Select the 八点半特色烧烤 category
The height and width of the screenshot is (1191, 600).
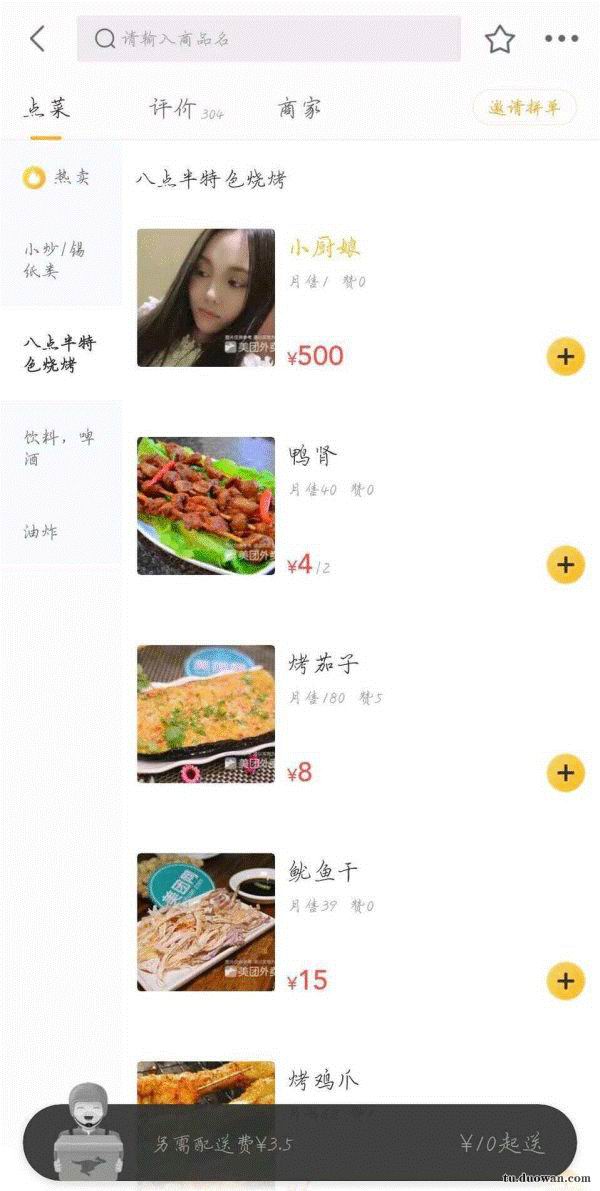tap(60, 354)
